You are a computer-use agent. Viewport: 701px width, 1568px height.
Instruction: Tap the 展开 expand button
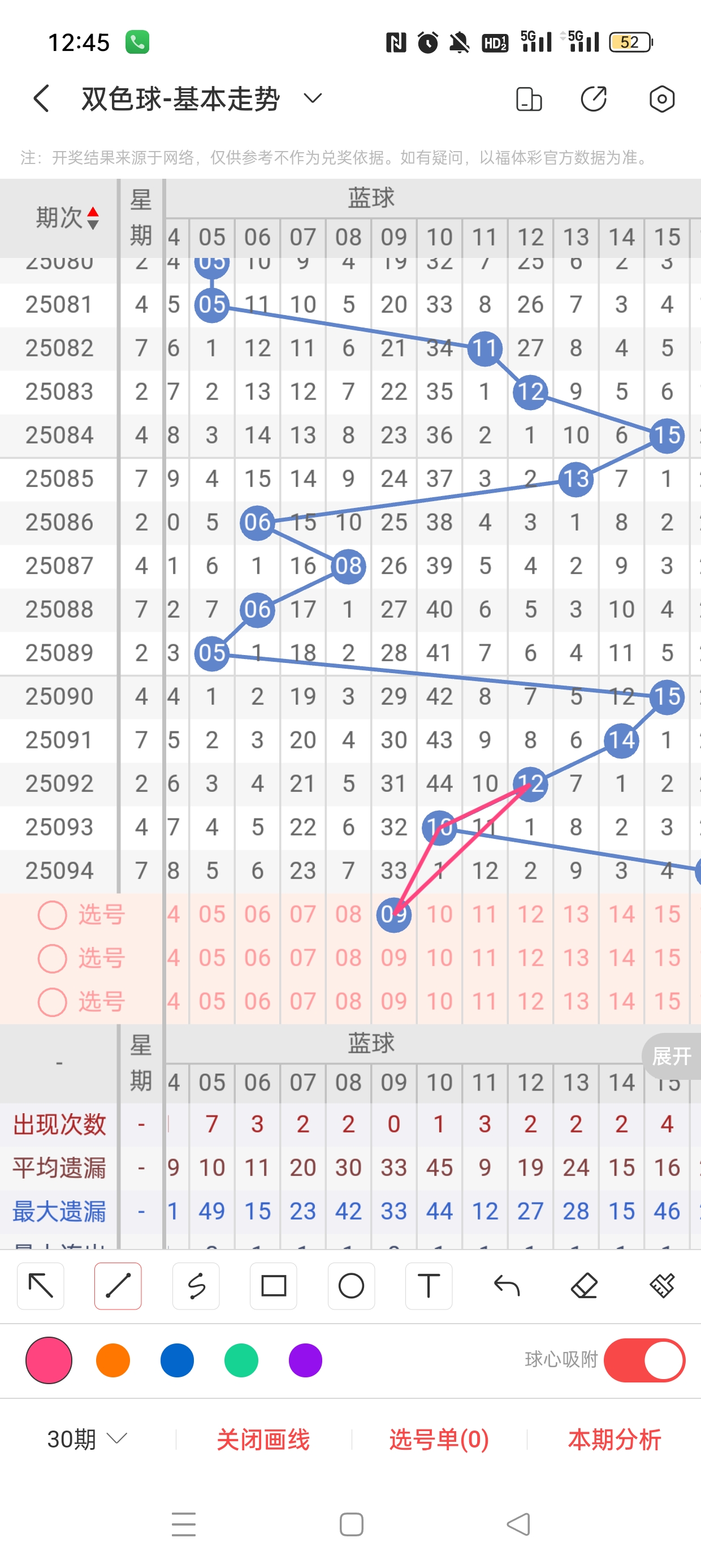click(671, 1056)
